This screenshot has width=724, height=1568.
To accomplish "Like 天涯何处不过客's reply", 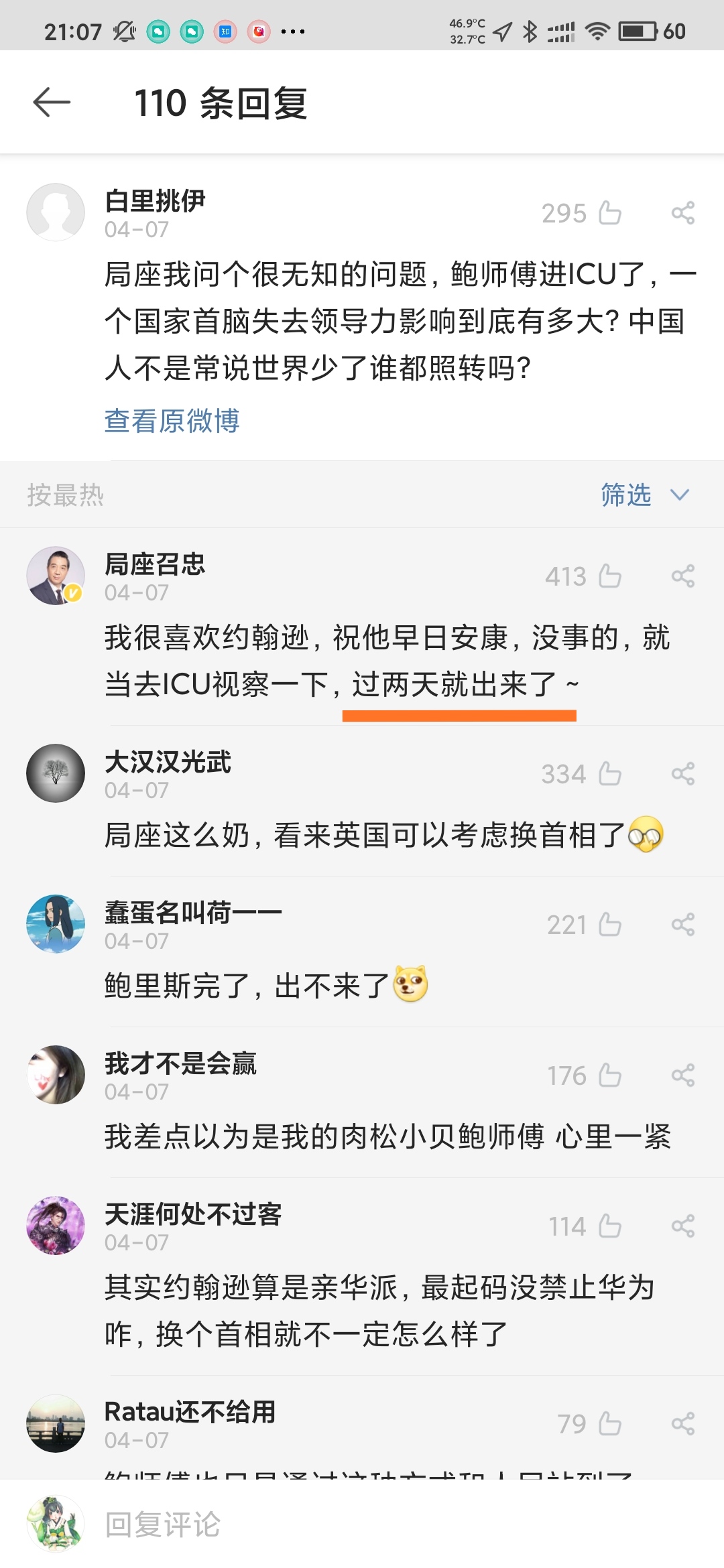I will click(x=609, y=1226).
